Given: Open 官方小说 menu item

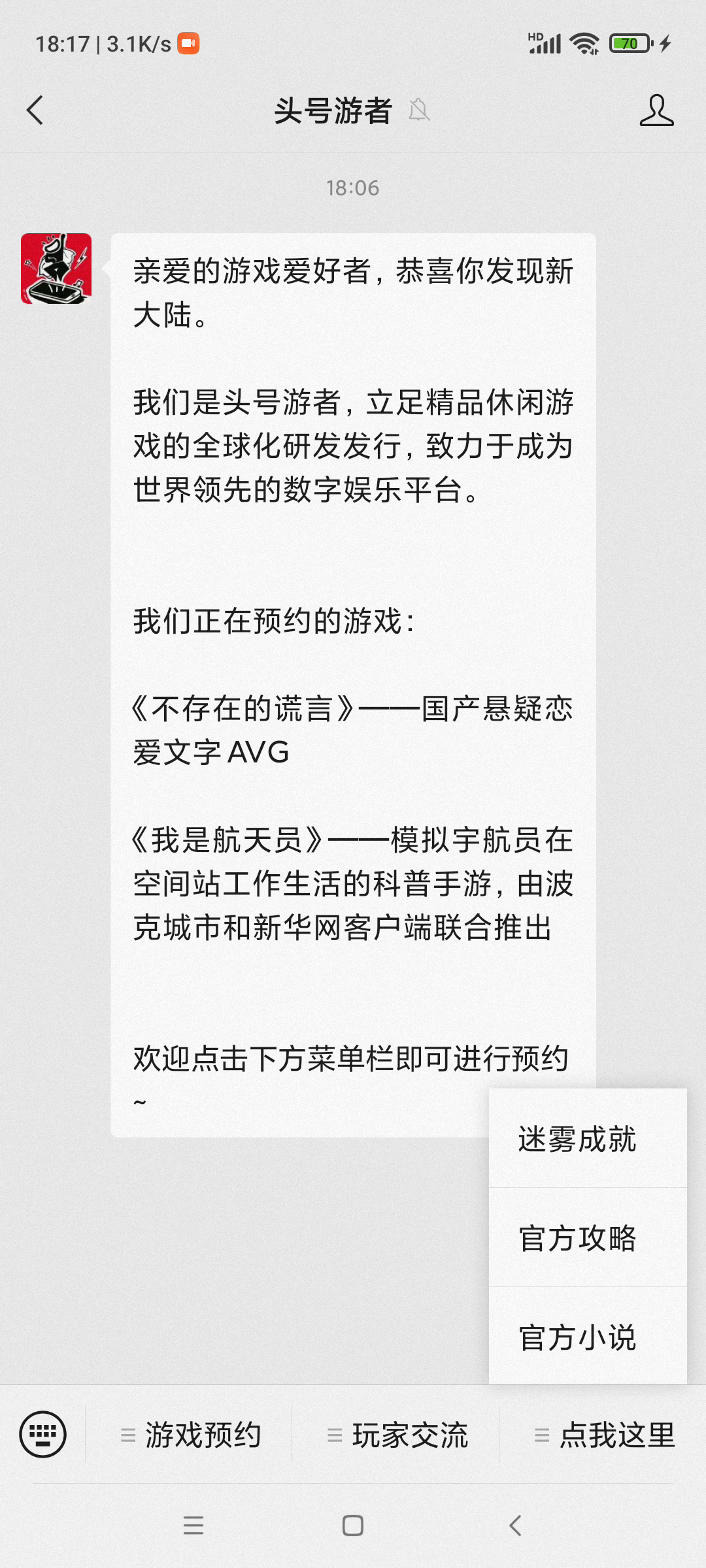Looking at the screenshot, I should [x=588, y=1336].
